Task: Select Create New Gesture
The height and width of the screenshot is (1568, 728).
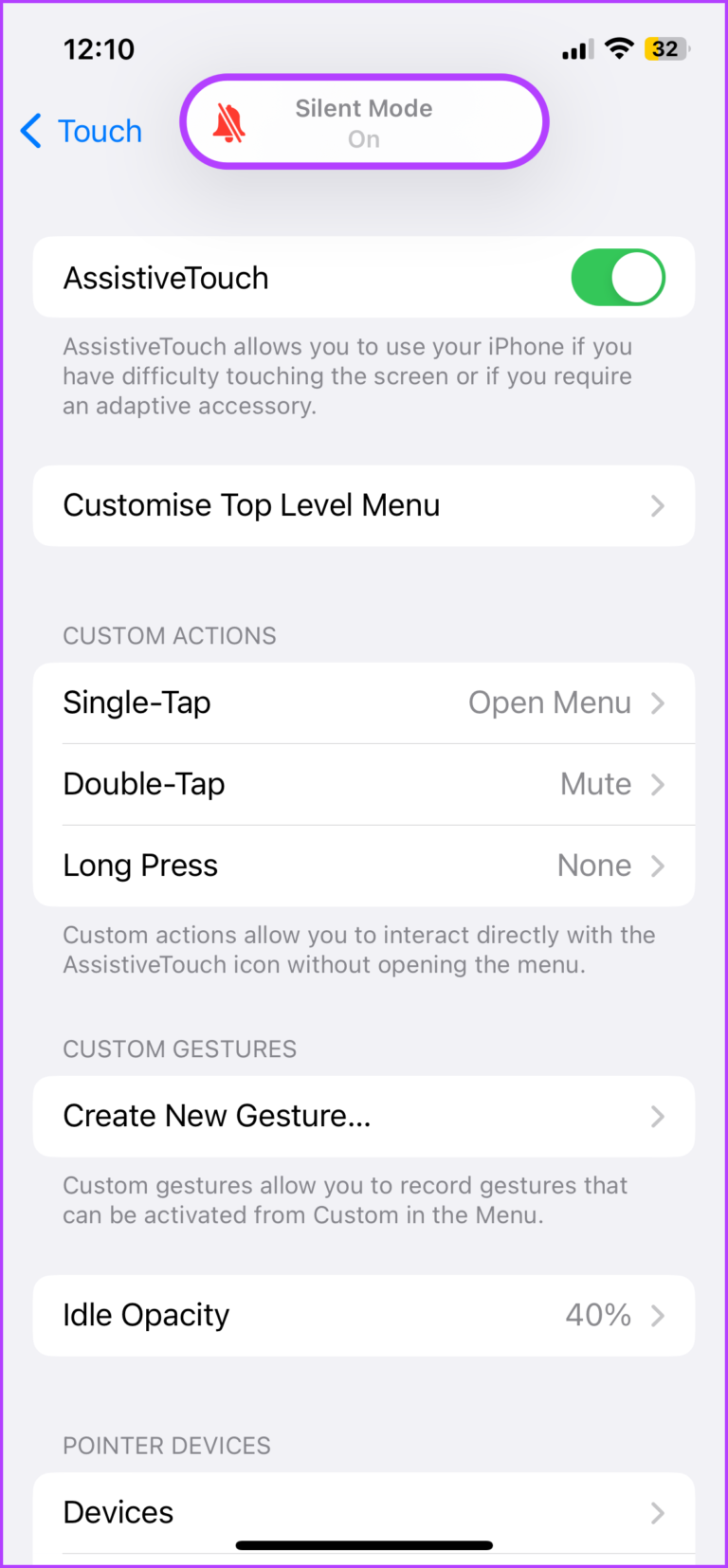Action: click(364, 1116)
